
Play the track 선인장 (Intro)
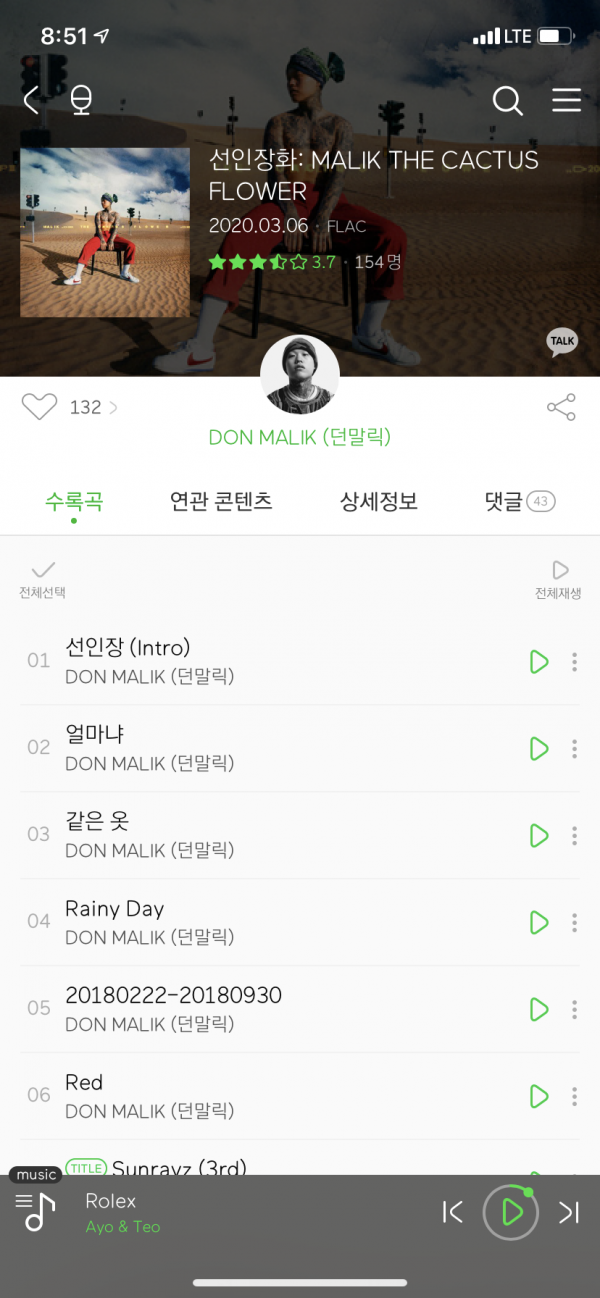click(x=539, y=661)
